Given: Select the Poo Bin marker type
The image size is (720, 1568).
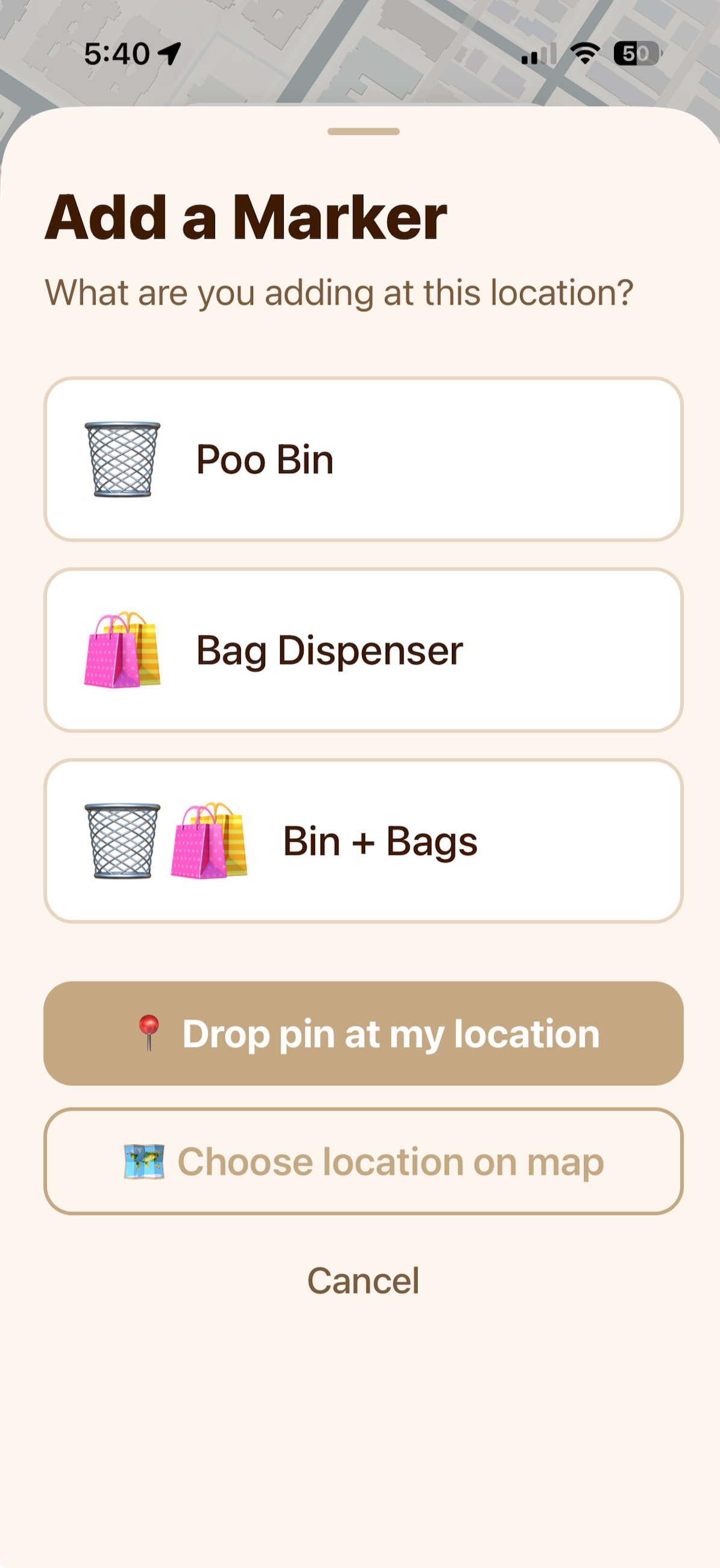Looking at the screenshot, I should 363,460.
